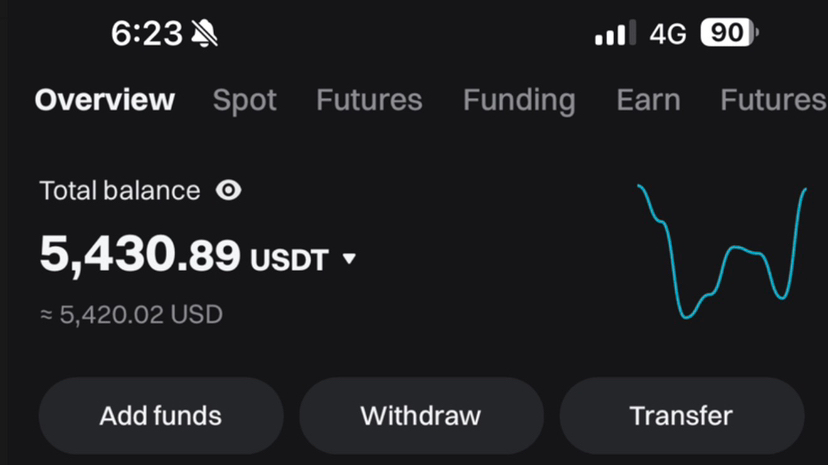Image resolution: width=828 pixels, height=465 pixels.
Task: Open the balance trend chart
Action: tap(722, 250)
